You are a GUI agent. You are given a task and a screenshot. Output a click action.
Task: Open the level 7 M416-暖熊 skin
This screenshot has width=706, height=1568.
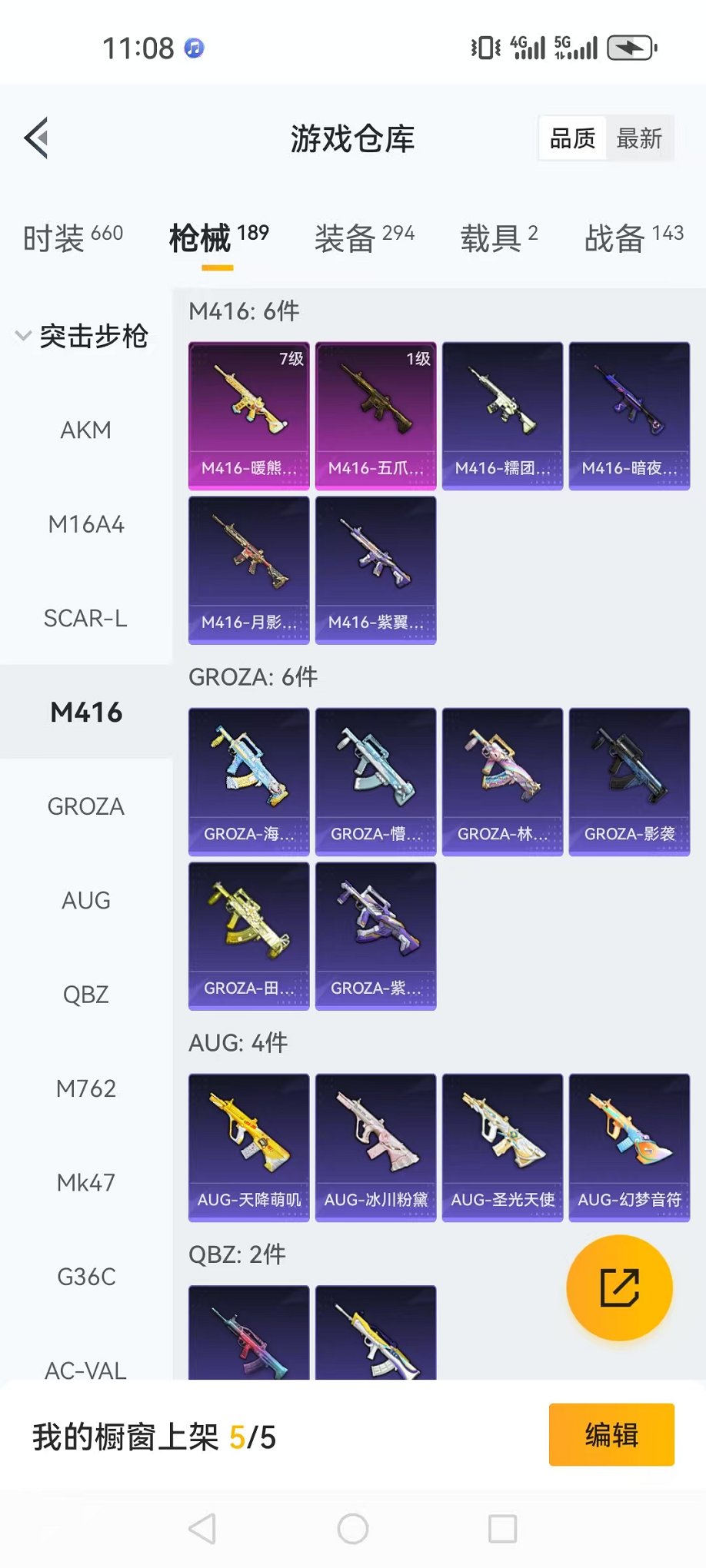click(x=249, y=415)
